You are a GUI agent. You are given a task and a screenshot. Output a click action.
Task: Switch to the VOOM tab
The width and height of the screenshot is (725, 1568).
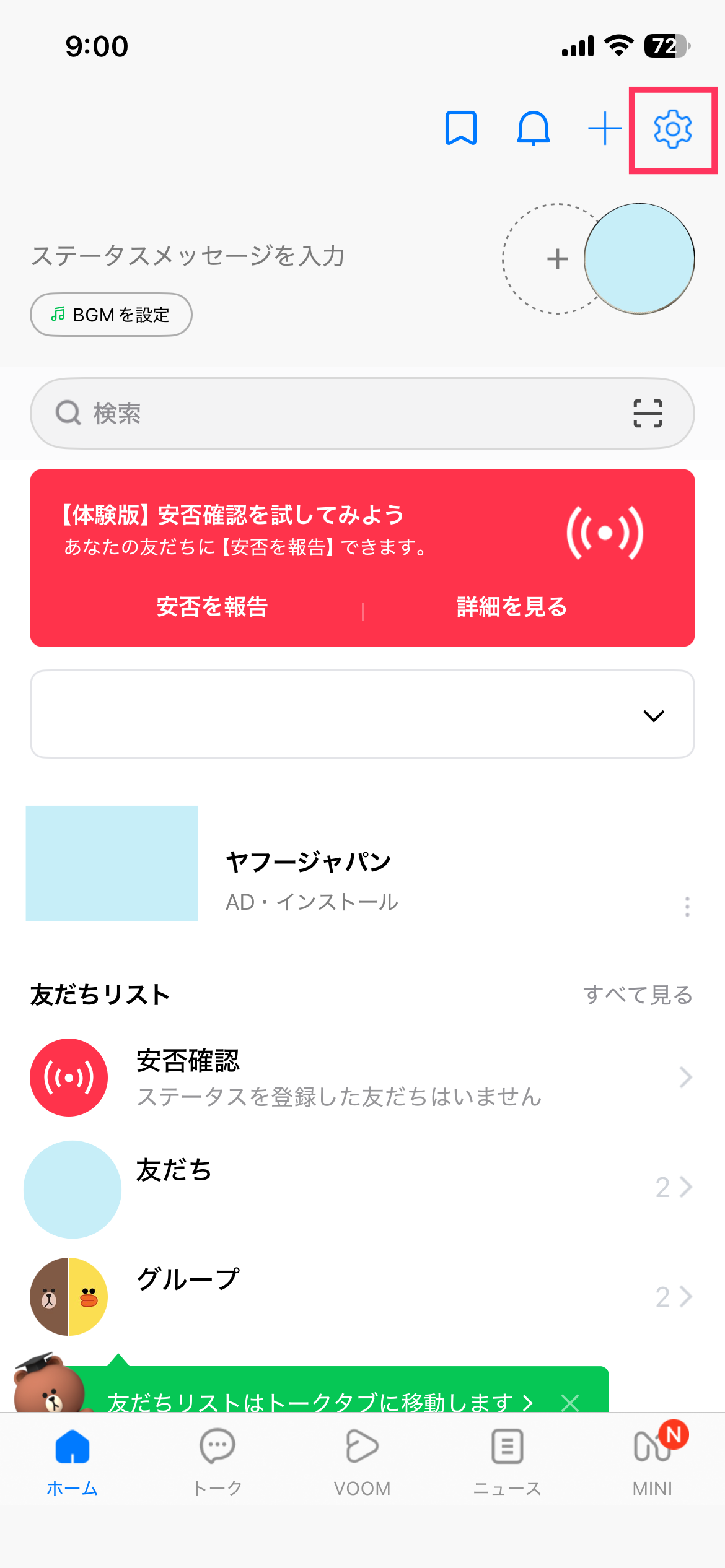tap(362, 1461)
